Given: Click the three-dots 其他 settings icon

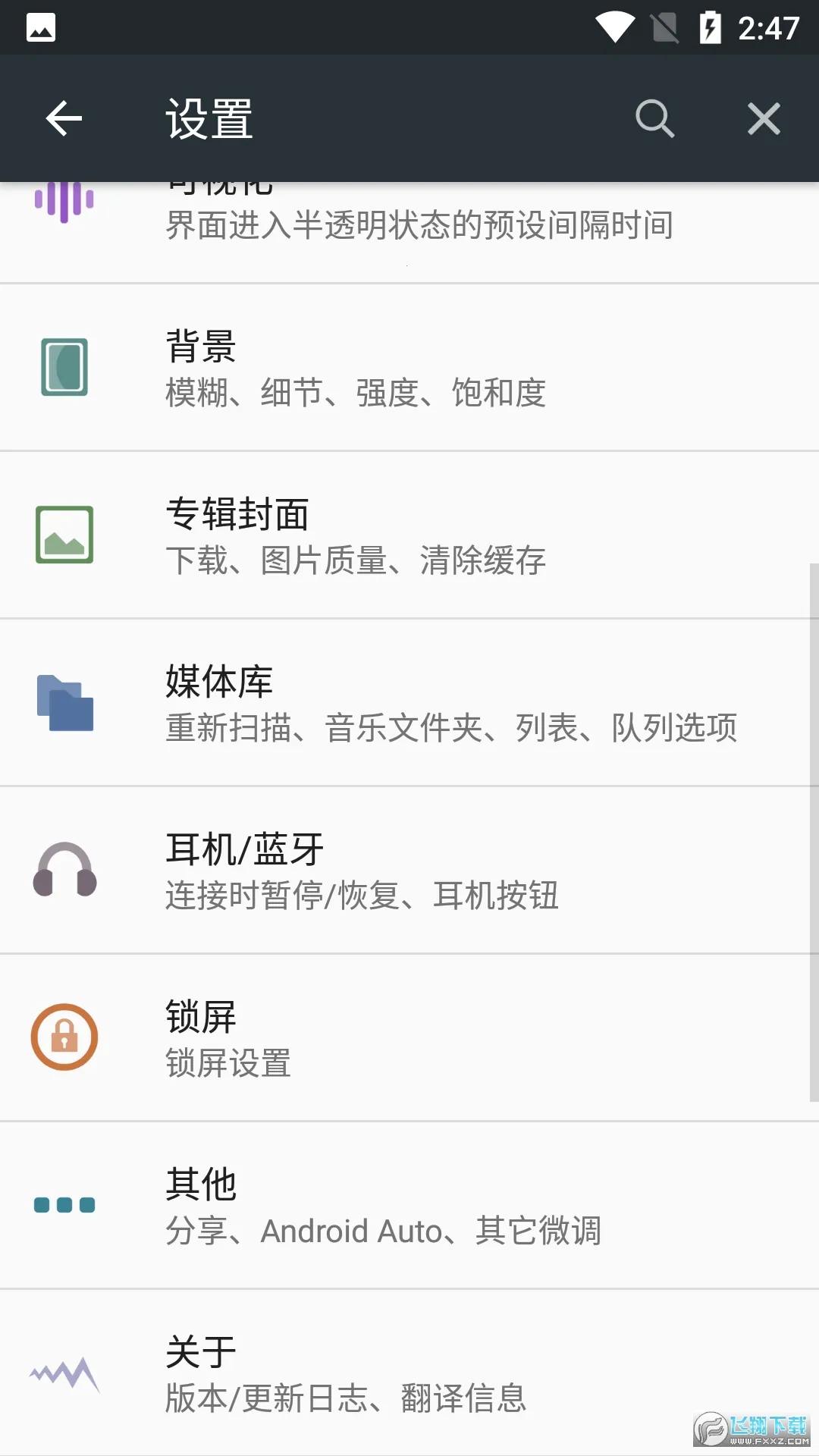Looking at the screenshot, I should coord(64,1206).
